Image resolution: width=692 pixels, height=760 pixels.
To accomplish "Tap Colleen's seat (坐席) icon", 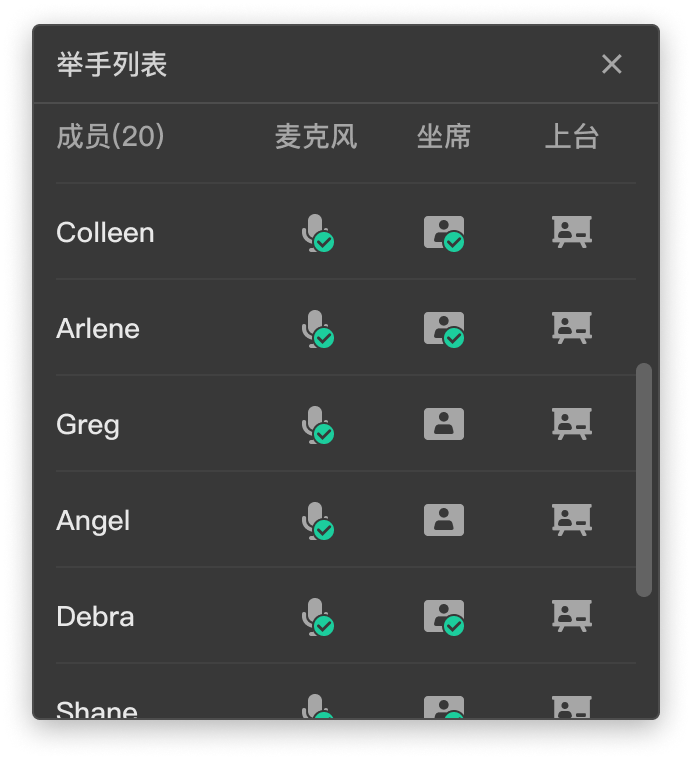I will 444,233.
